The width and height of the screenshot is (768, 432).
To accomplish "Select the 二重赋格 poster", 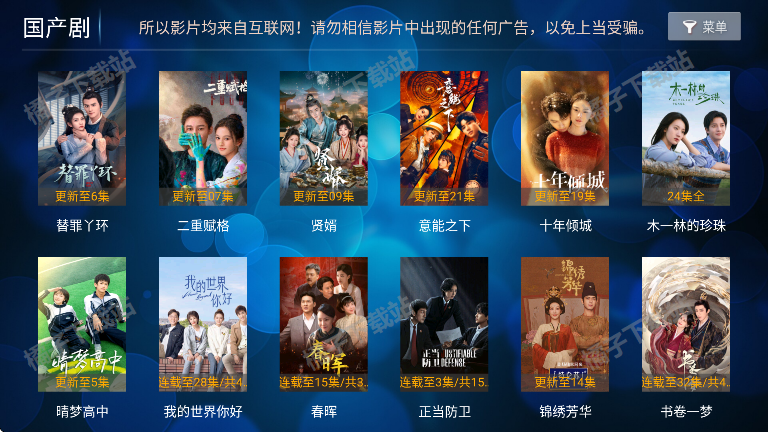I will [x=203, y=137].
